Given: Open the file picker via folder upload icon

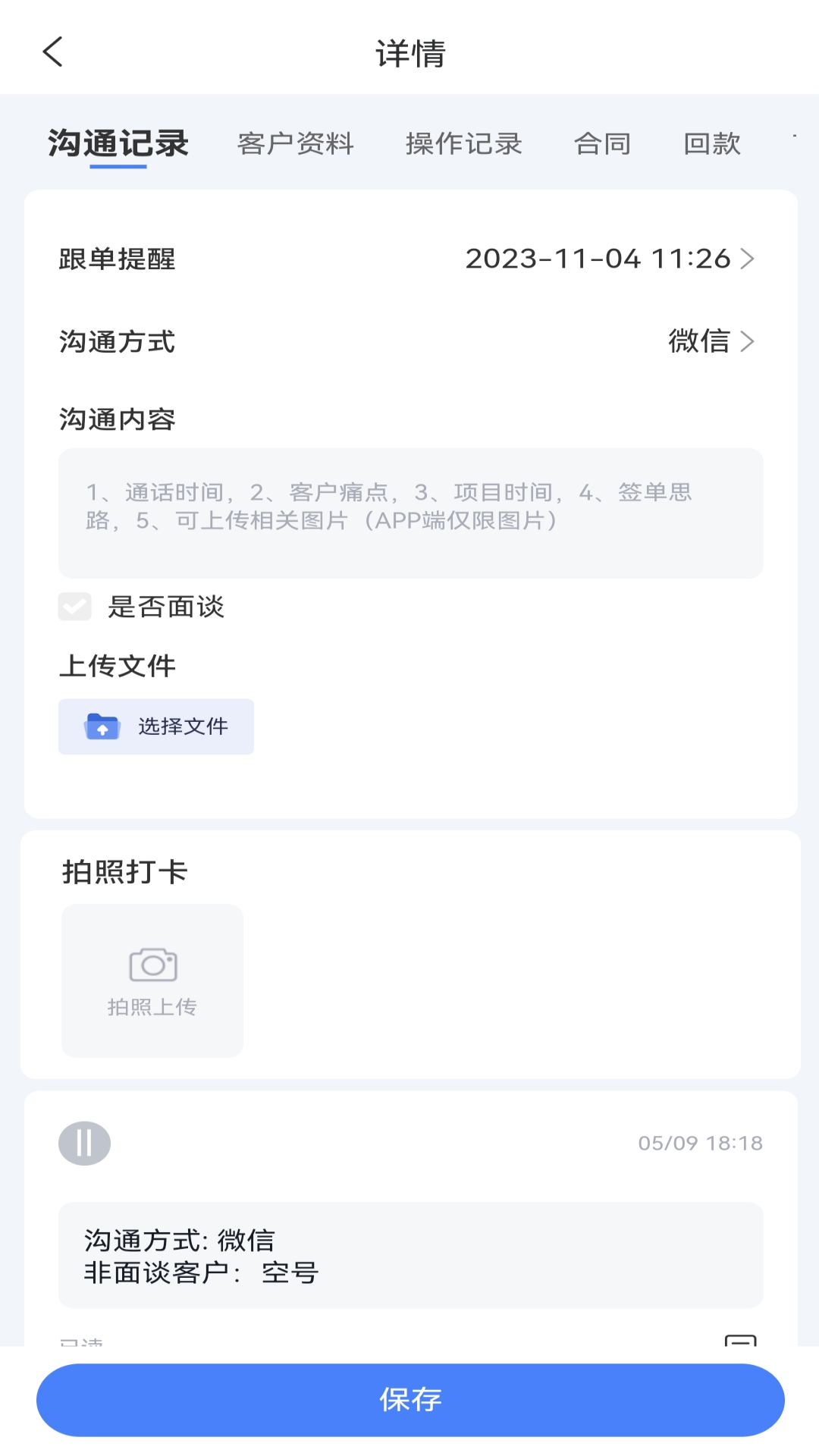Looking at the screenshot, I should [102, 726].
